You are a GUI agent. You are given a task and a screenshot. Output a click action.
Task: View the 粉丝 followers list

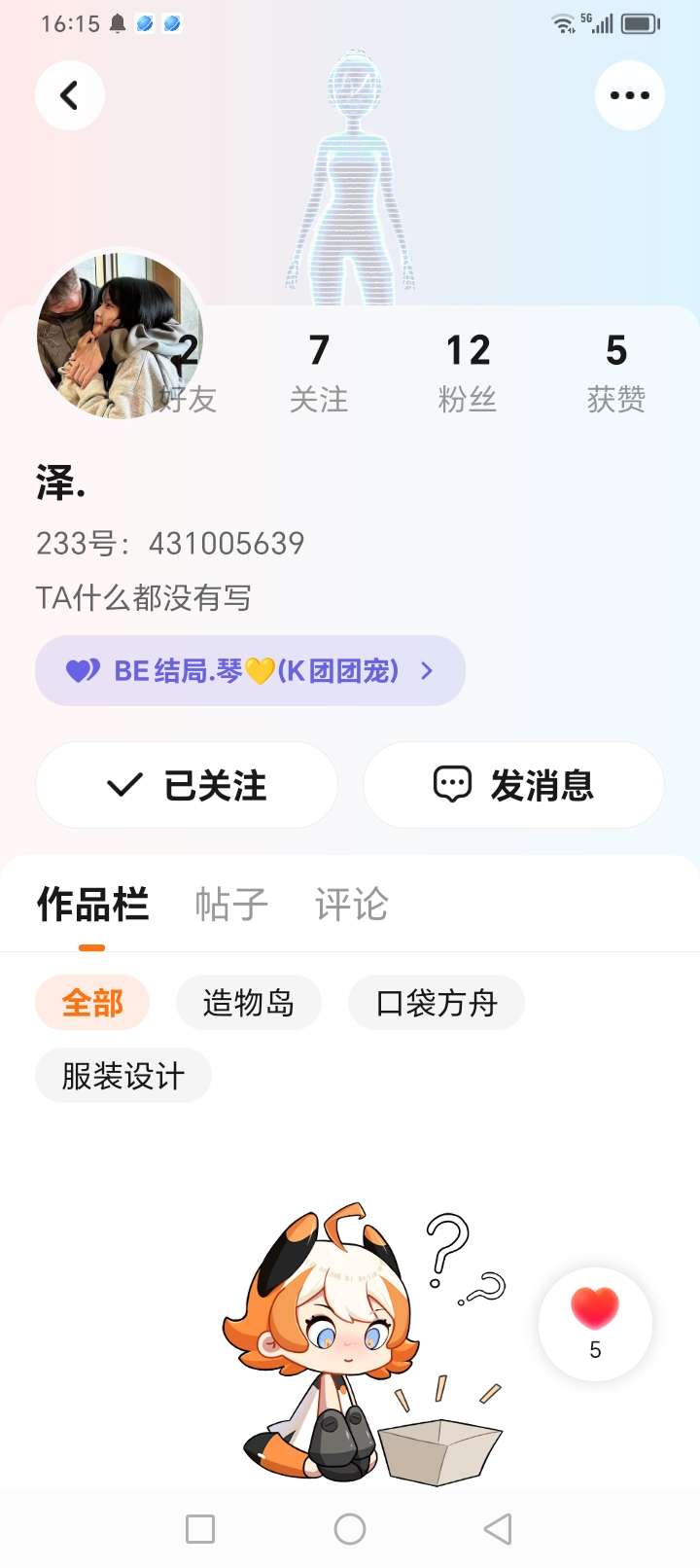(468, 372)
